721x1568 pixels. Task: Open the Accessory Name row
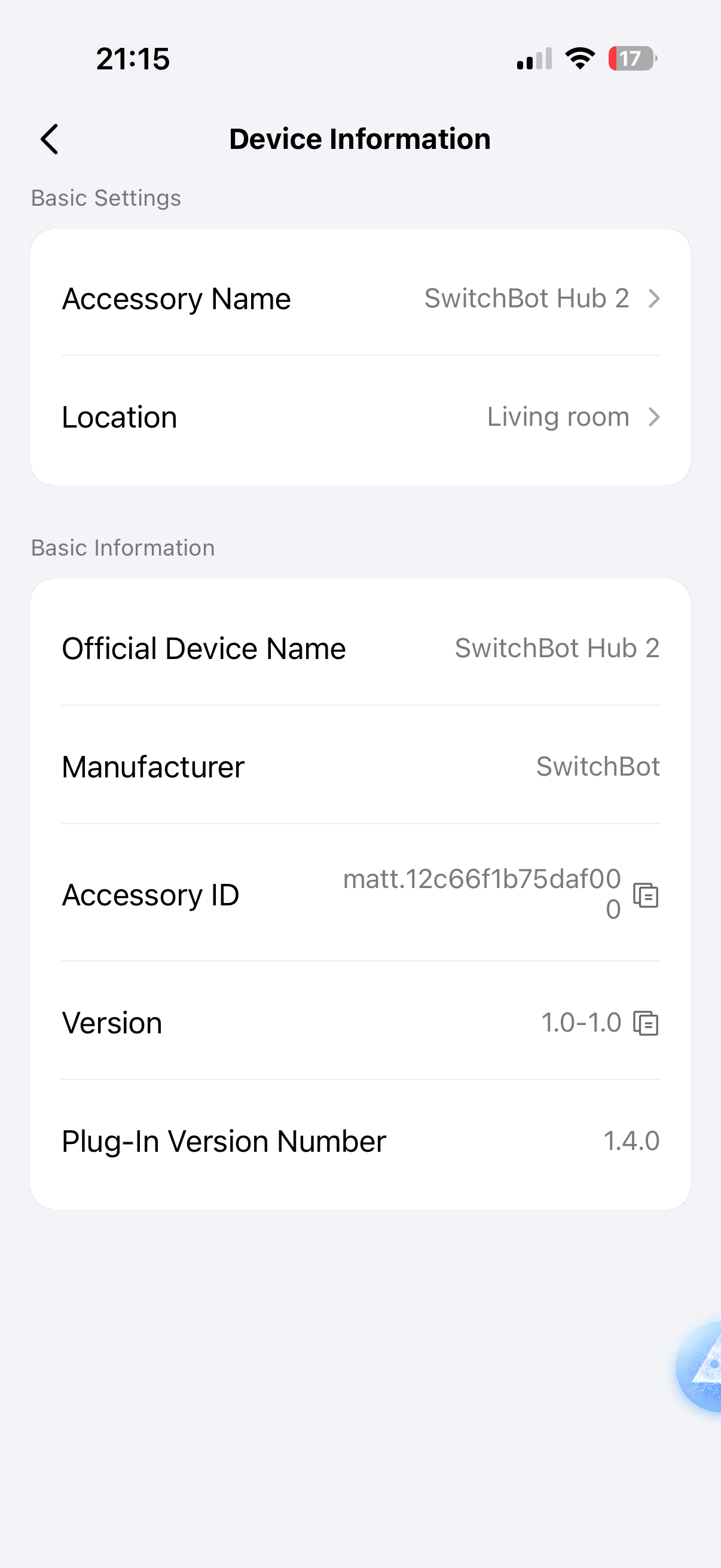(x=360, y=298)
